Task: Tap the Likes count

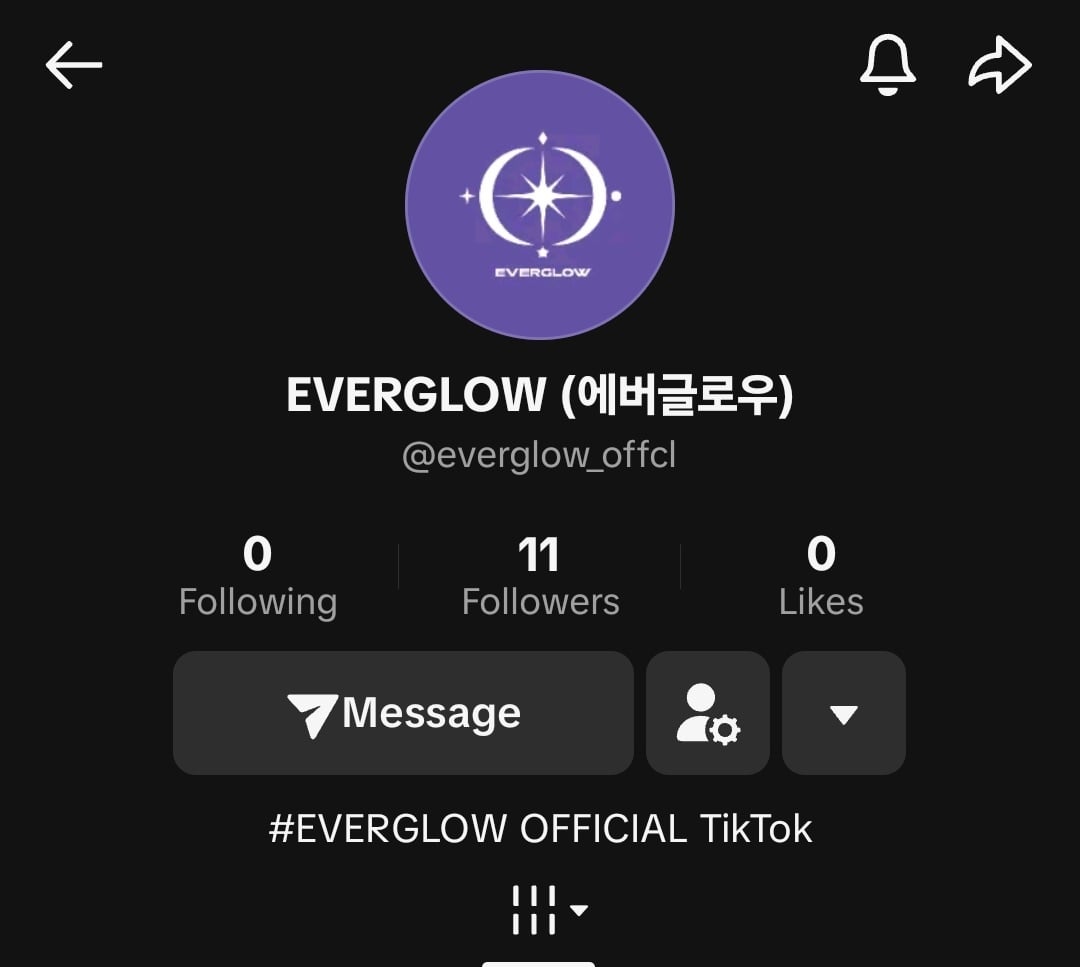Action: pyautogui.click(x=821, y=577)
